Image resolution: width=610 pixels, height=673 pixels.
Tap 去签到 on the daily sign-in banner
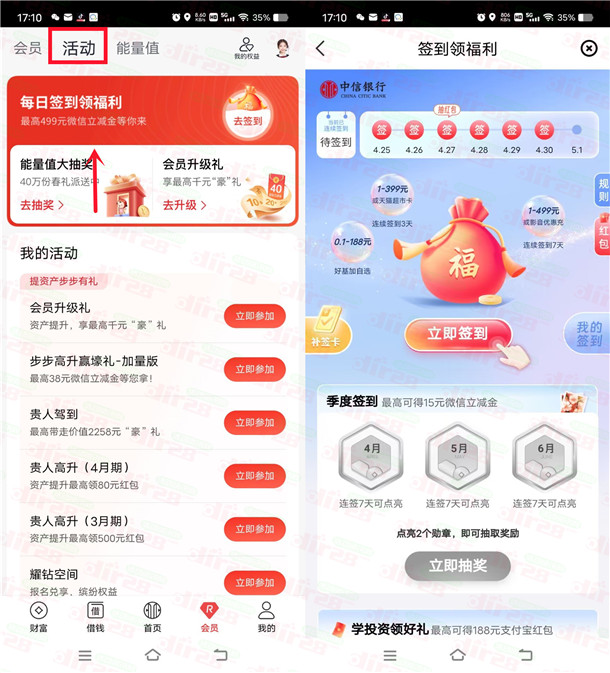point(247,120)
